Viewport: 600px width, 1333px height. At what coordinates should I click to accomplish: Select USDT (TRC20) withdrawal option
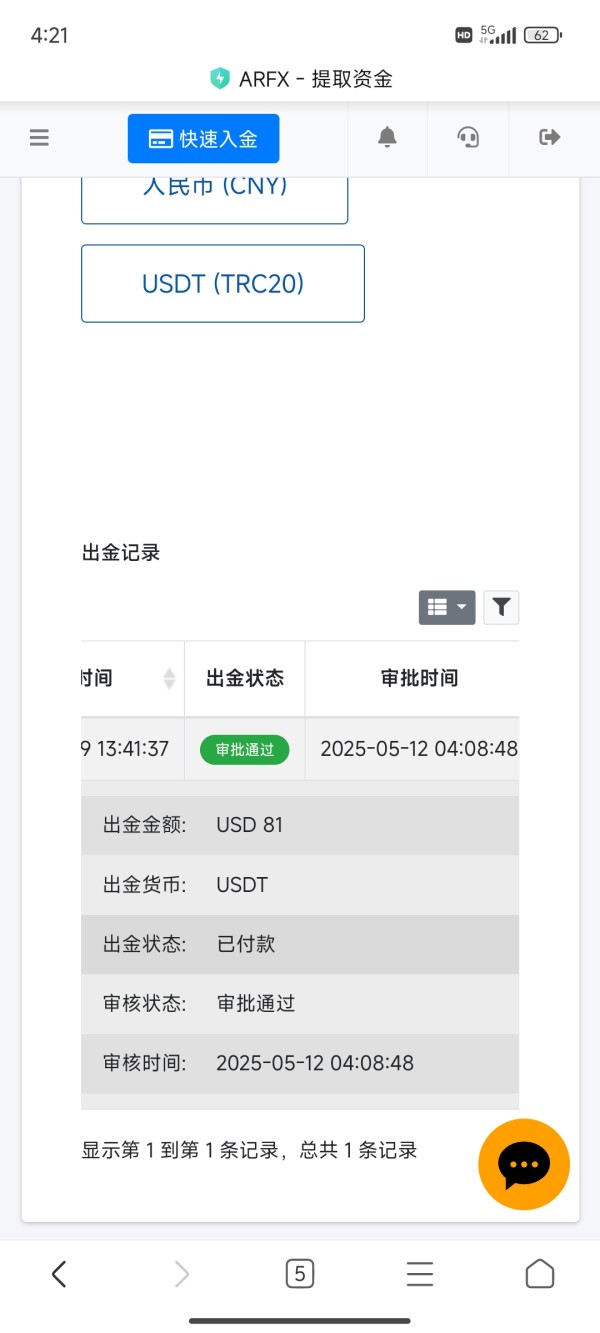[x=223, y=283]
